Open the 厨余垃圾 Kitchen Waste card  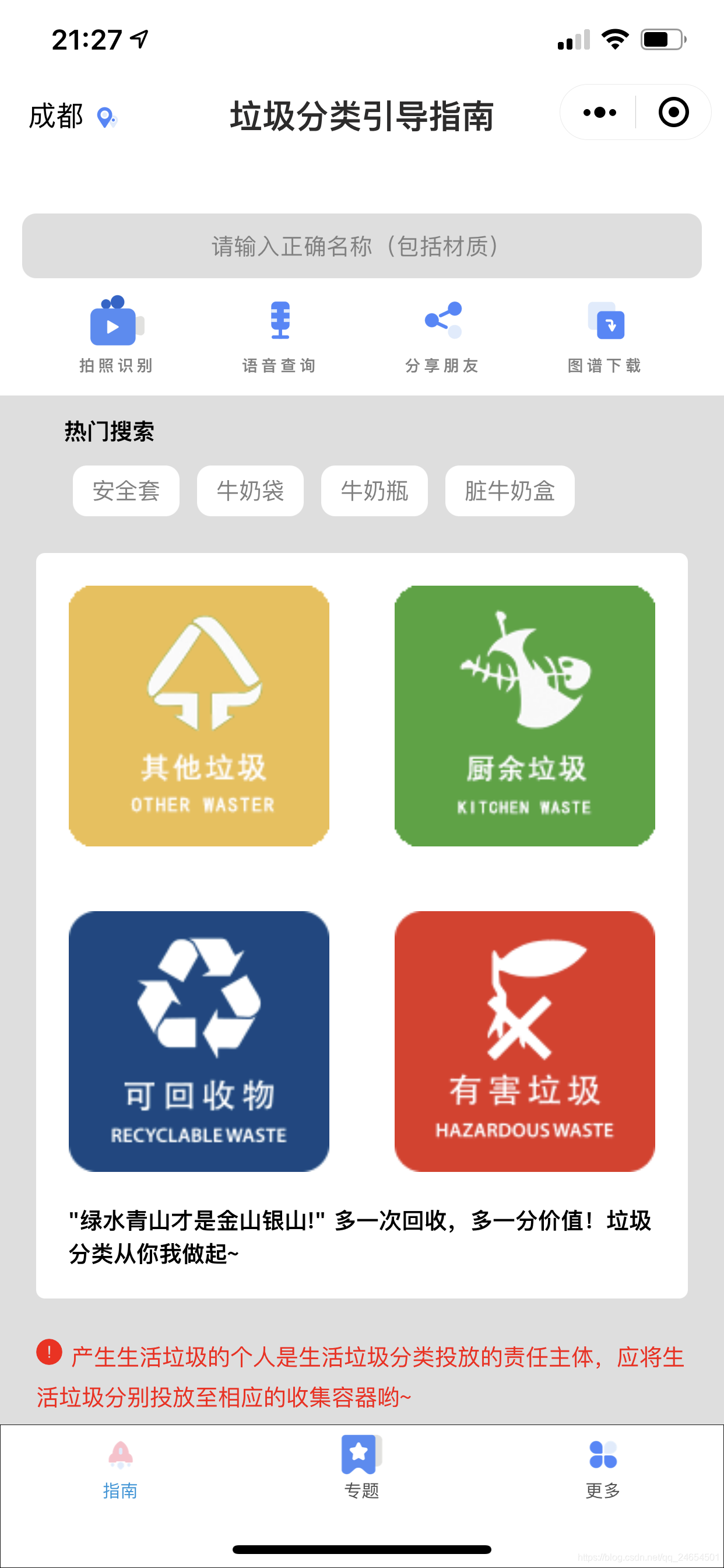pyautogui.click(x=525, y=715)
